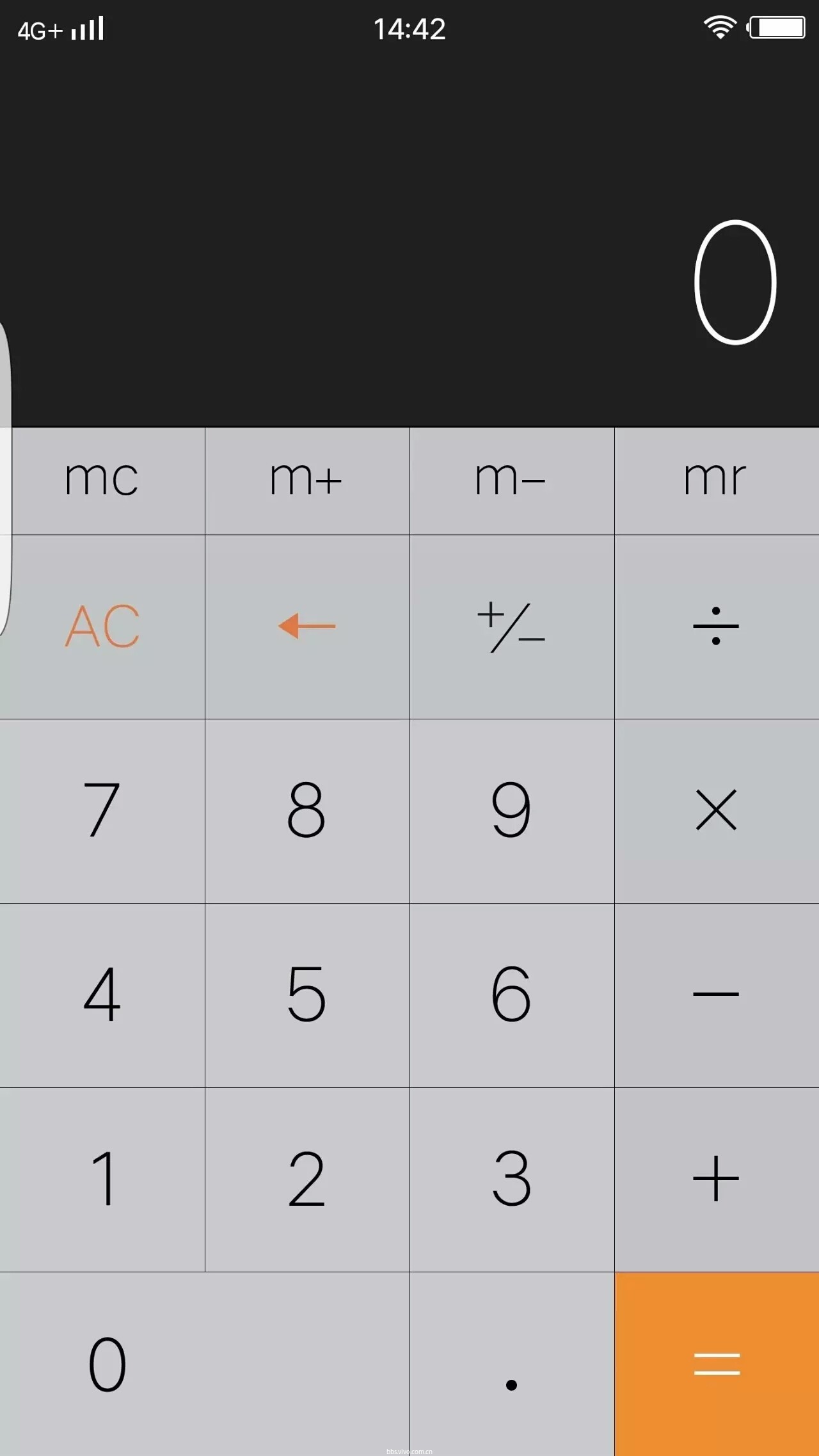Enter the digit 3
The image size is (819, 1456).
pyautogui.click(x=512, y=1179)
